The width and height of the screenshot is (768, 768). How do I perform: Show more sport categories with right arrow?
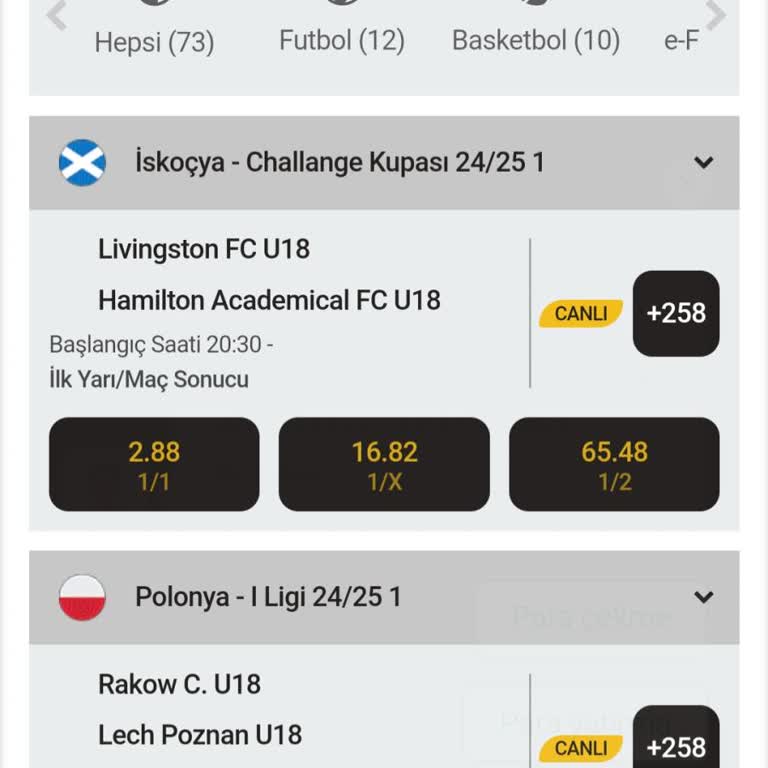point(715,15)
